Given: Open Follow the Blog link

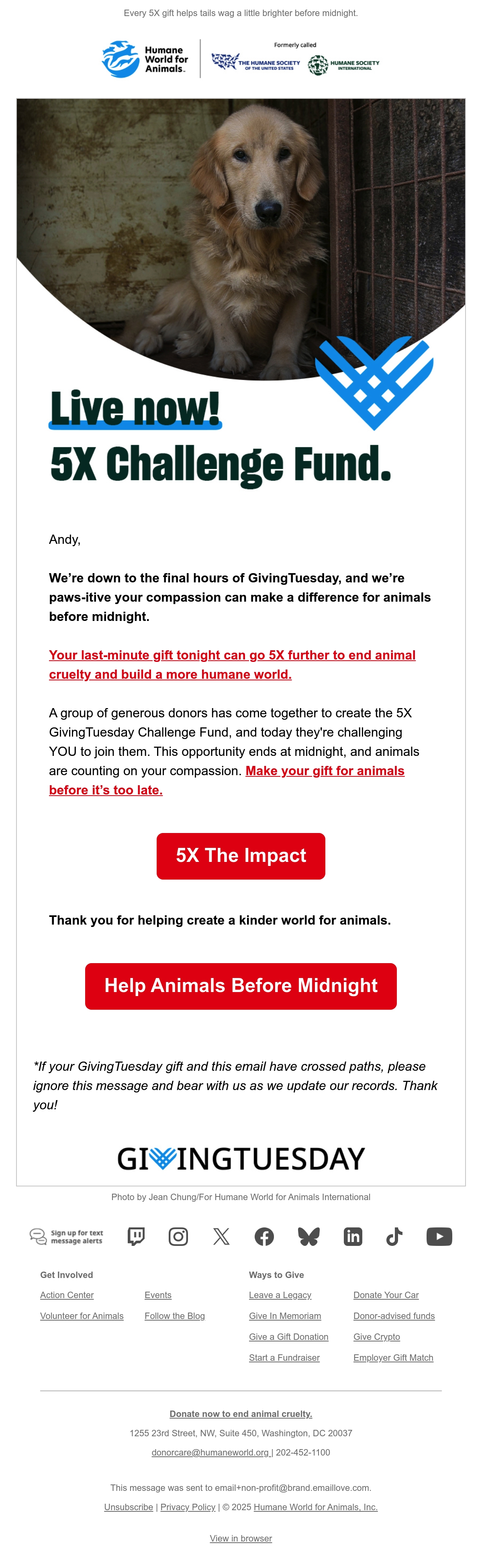Looking at the screenshot, I should [175, 1315].
